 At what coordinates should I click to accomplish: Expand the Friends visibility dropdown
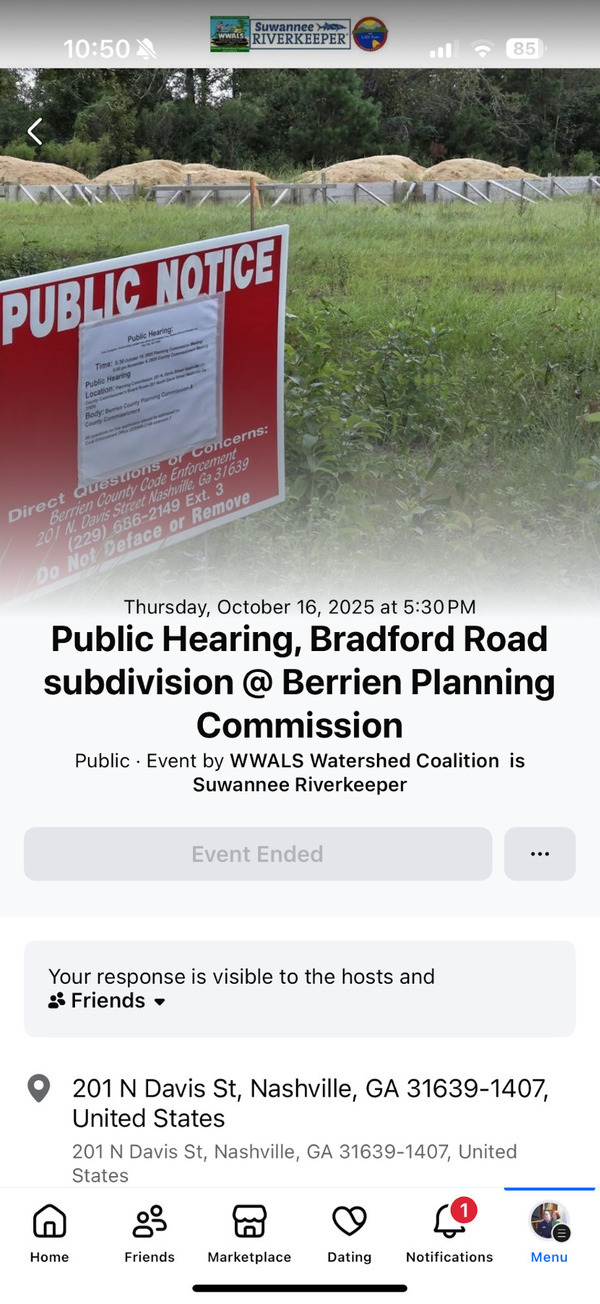(x=108, y=1001)
